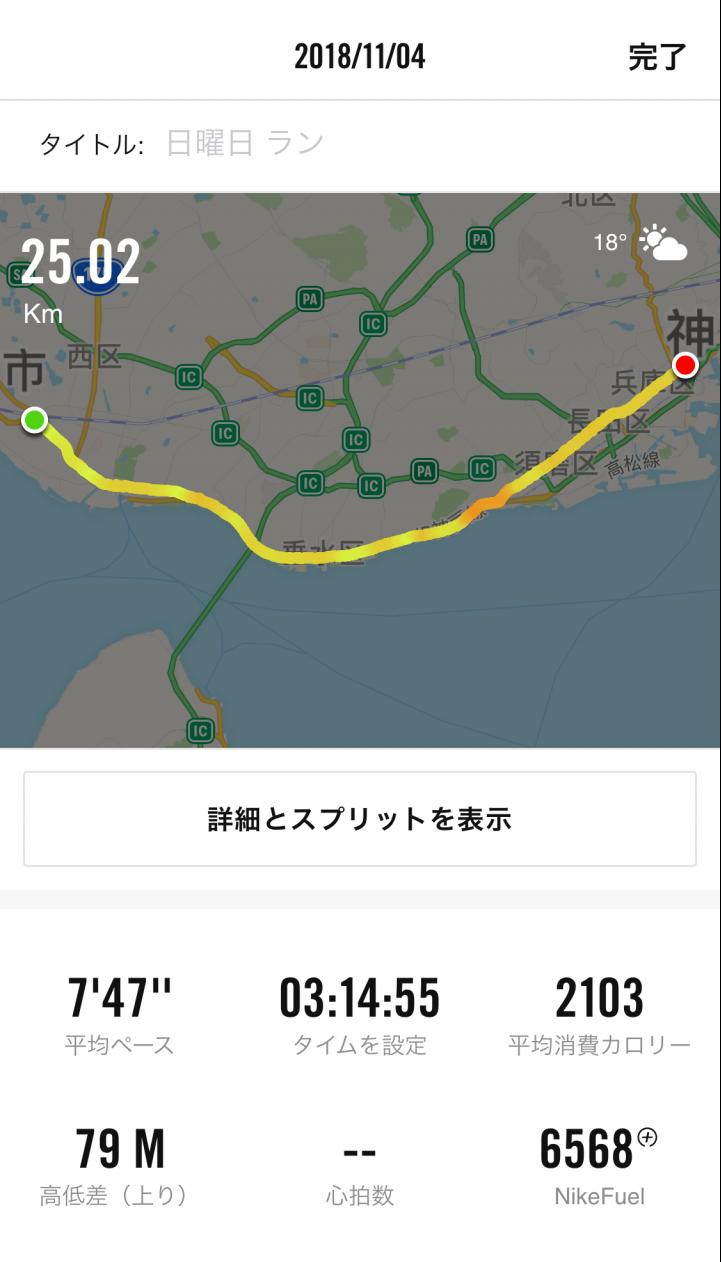Tap the plus icon beside NikeFuel 6568
This screenshot has width=721, height=1262.
(x=648, y=1137)
